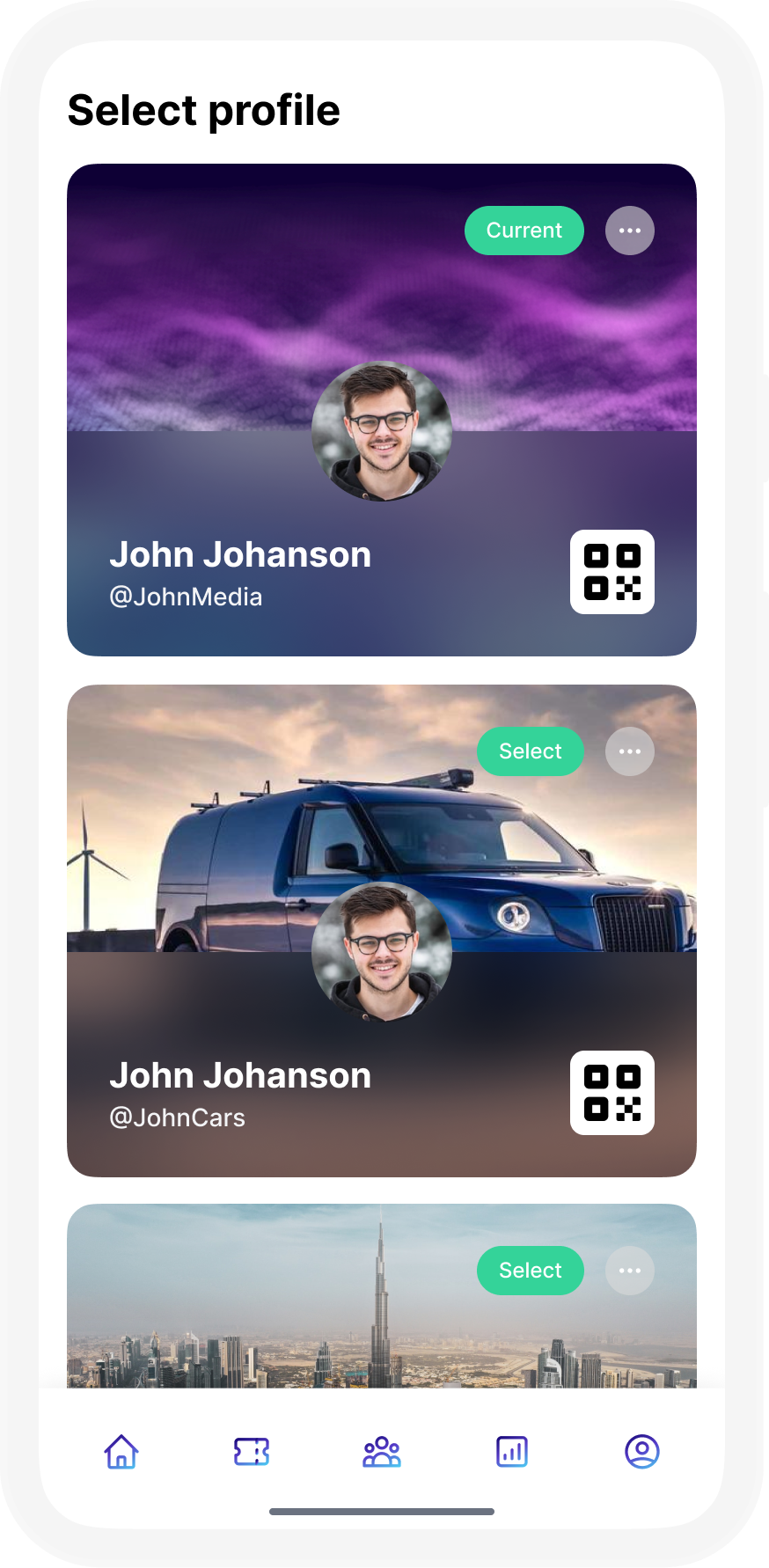Open the profile account tab
Viewport: 769px width, 1568px height.
[x=642, y=1452]
